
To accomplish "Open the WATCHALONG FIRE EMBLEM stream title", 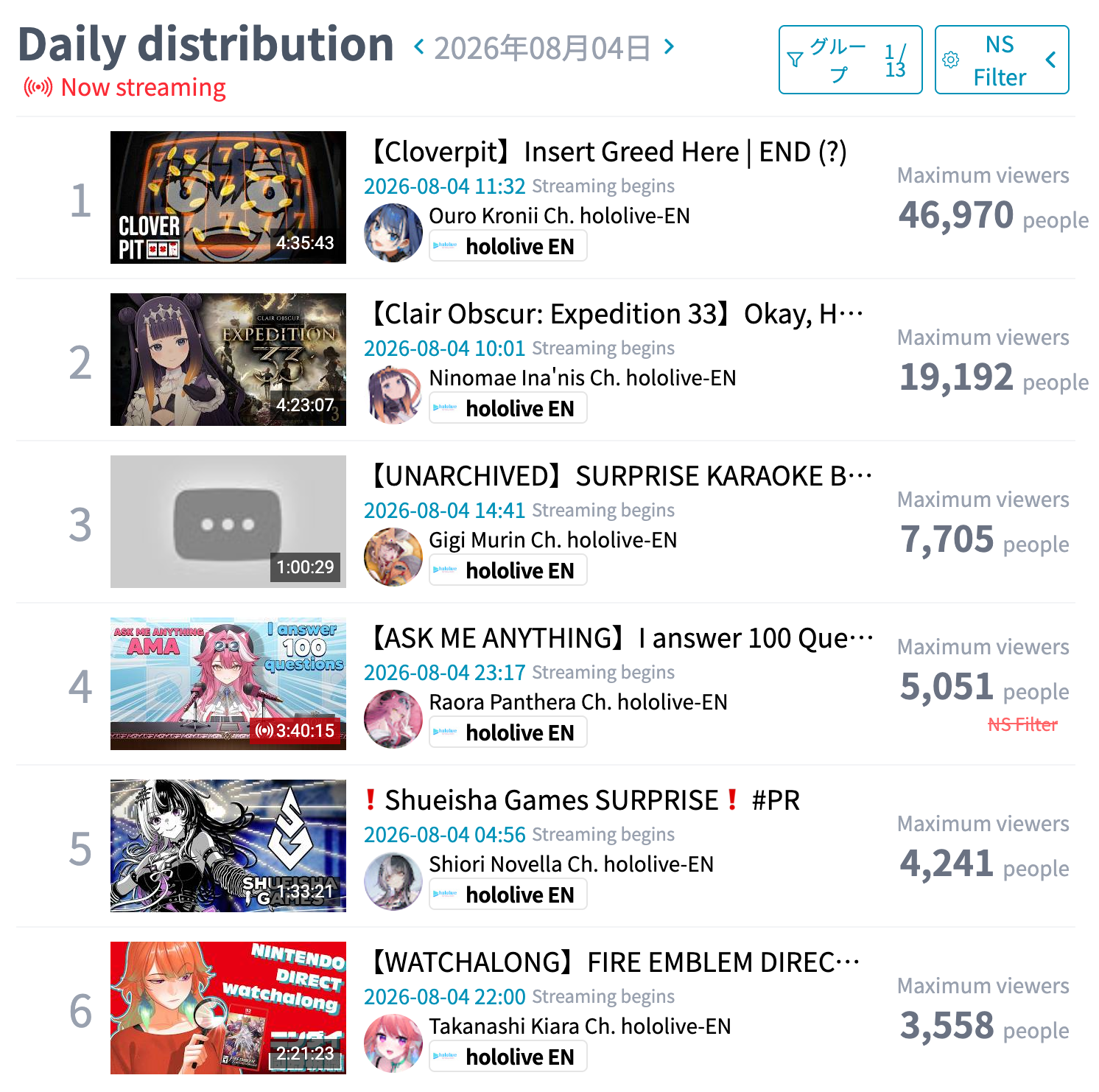I will [x=613, y=962].
